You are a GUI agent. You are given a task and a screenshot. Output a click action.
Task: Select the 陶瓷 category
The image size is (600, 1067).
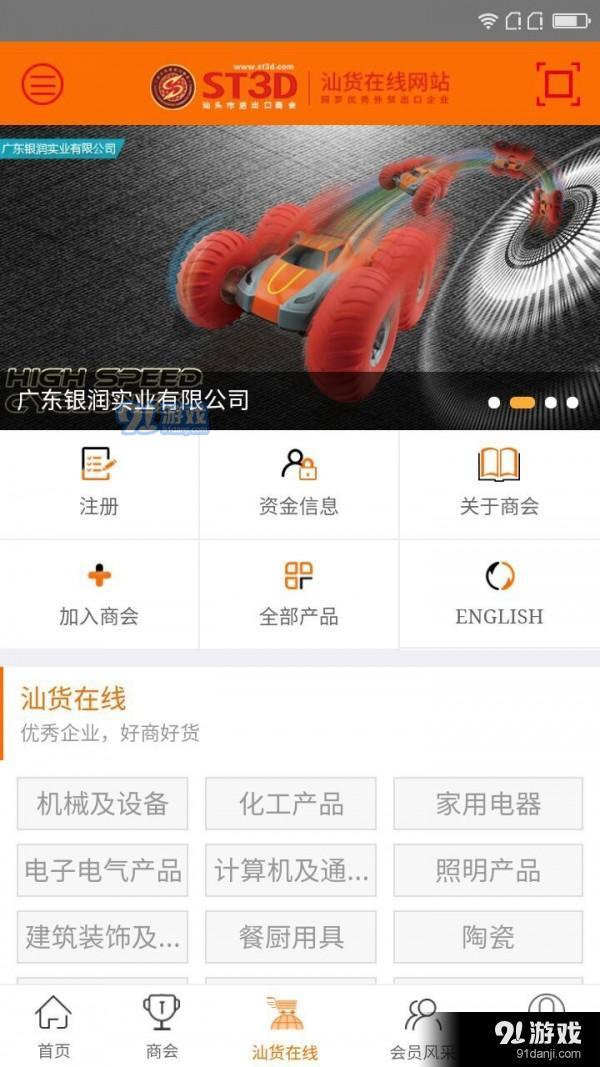[x=488, y=937]
